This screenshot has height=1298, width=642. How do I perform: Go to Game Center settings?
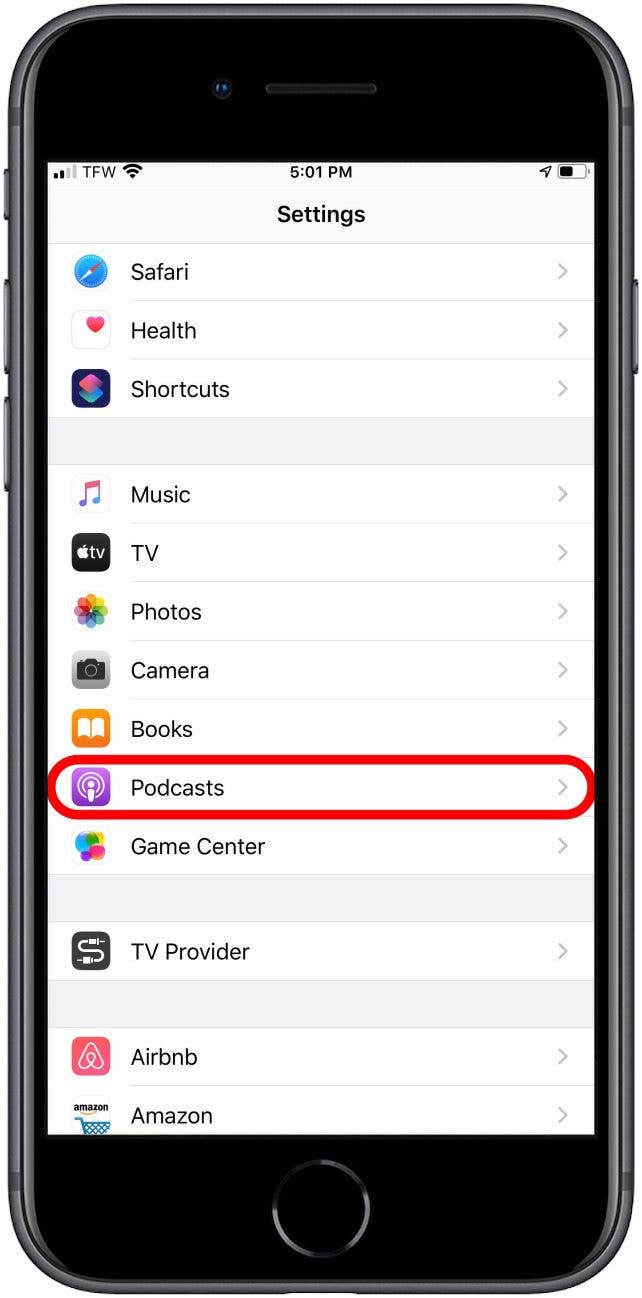pyautogui.click(x=320, y=846)
